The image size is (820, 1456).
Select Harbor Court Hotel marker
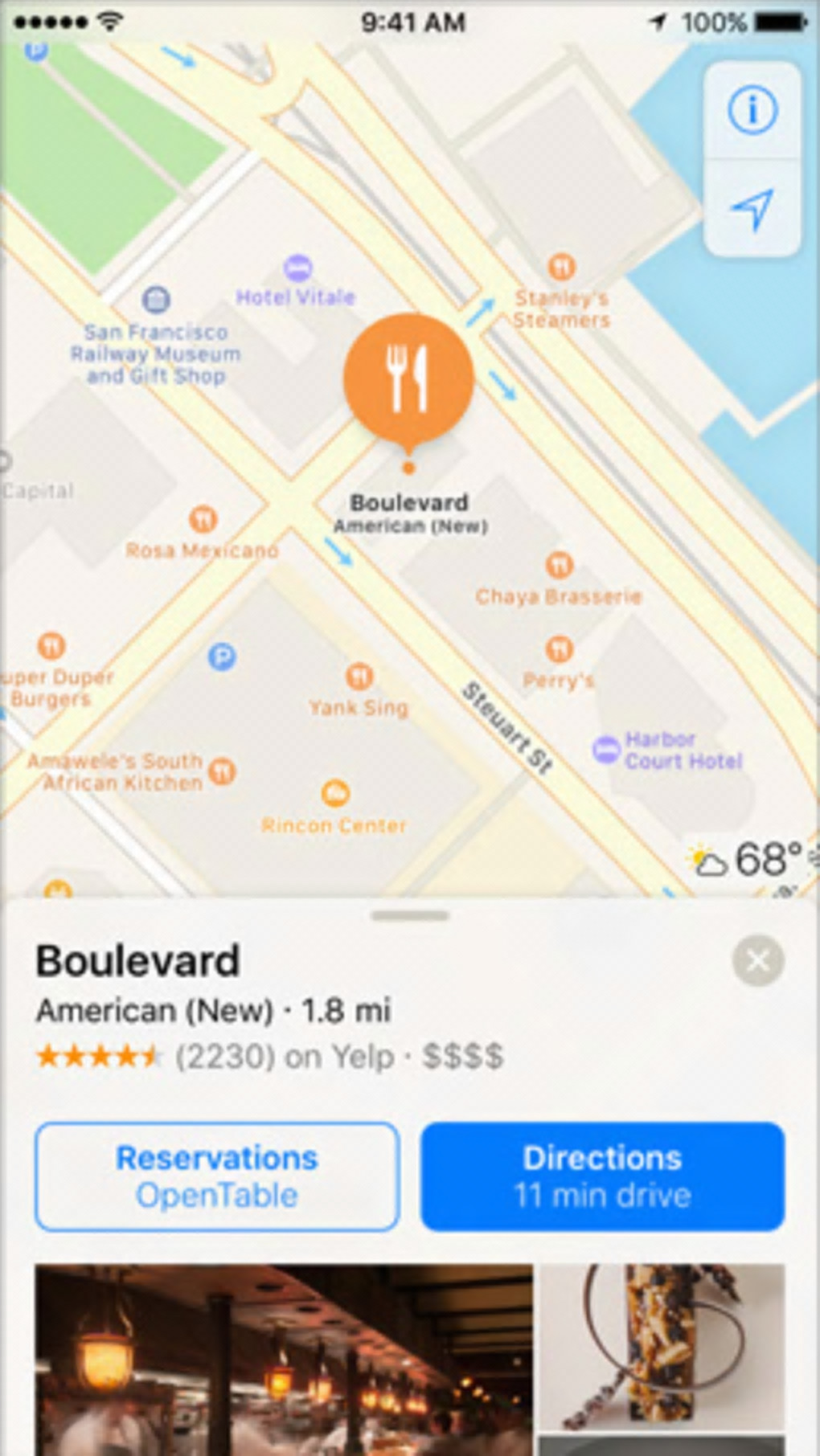tap(606, 750)
